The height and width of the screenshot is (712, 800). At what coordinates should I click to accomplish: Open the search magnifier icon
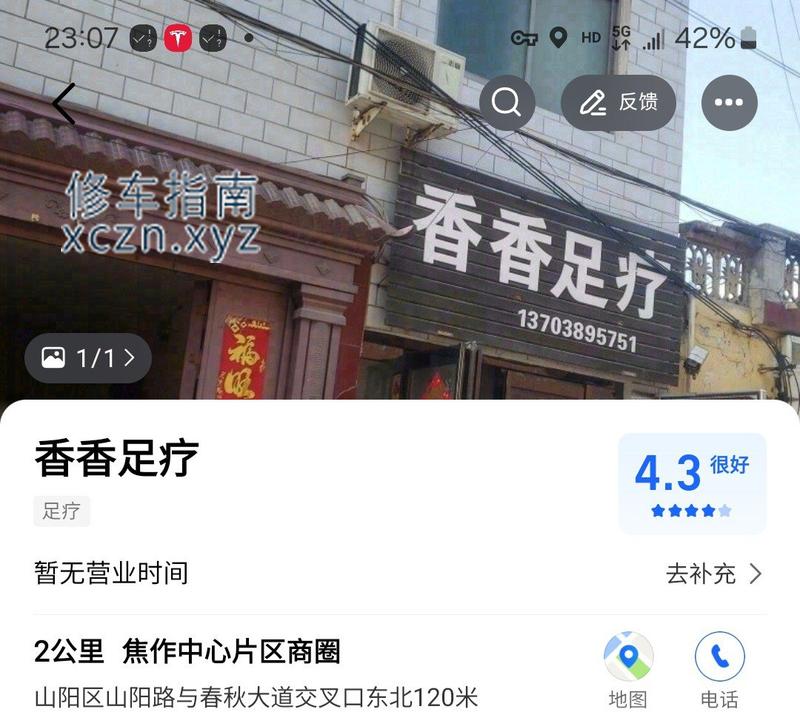[x=507, y=103]
